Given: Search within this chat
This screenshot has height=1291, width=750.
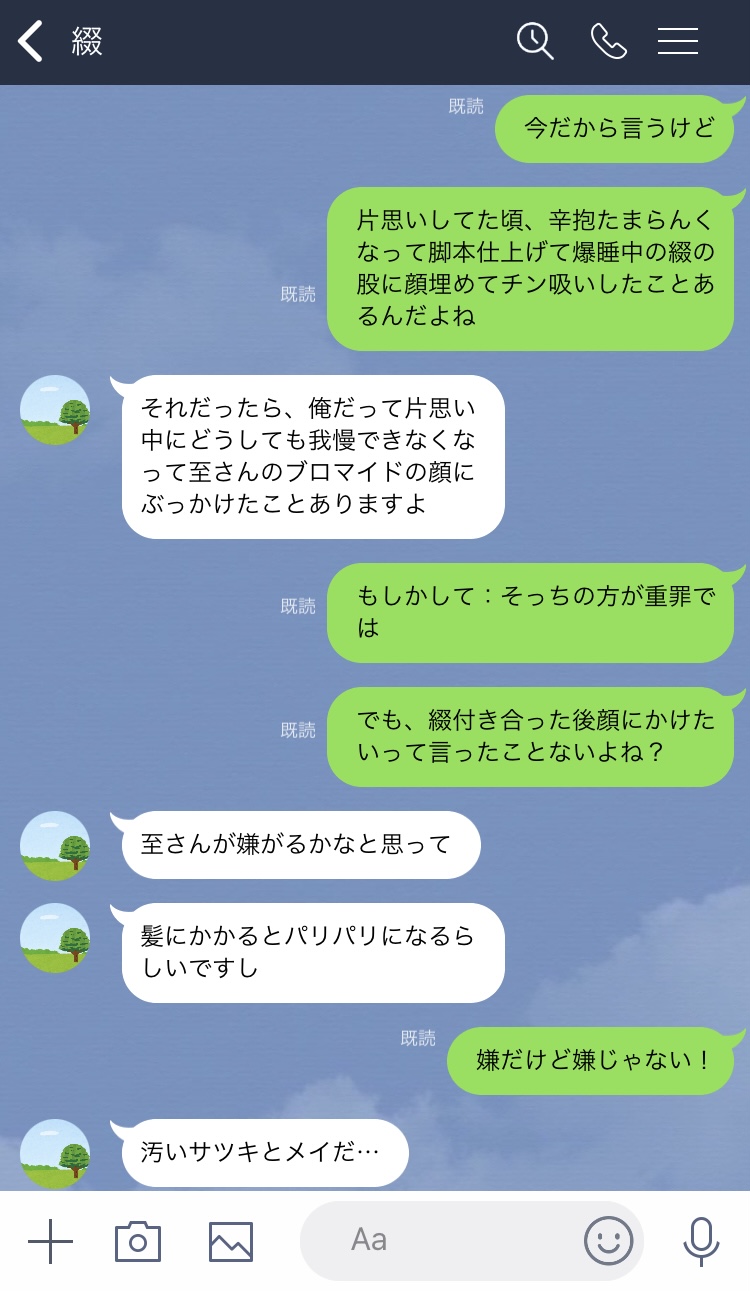Looking at the screenshot, I should click(535, 41).
